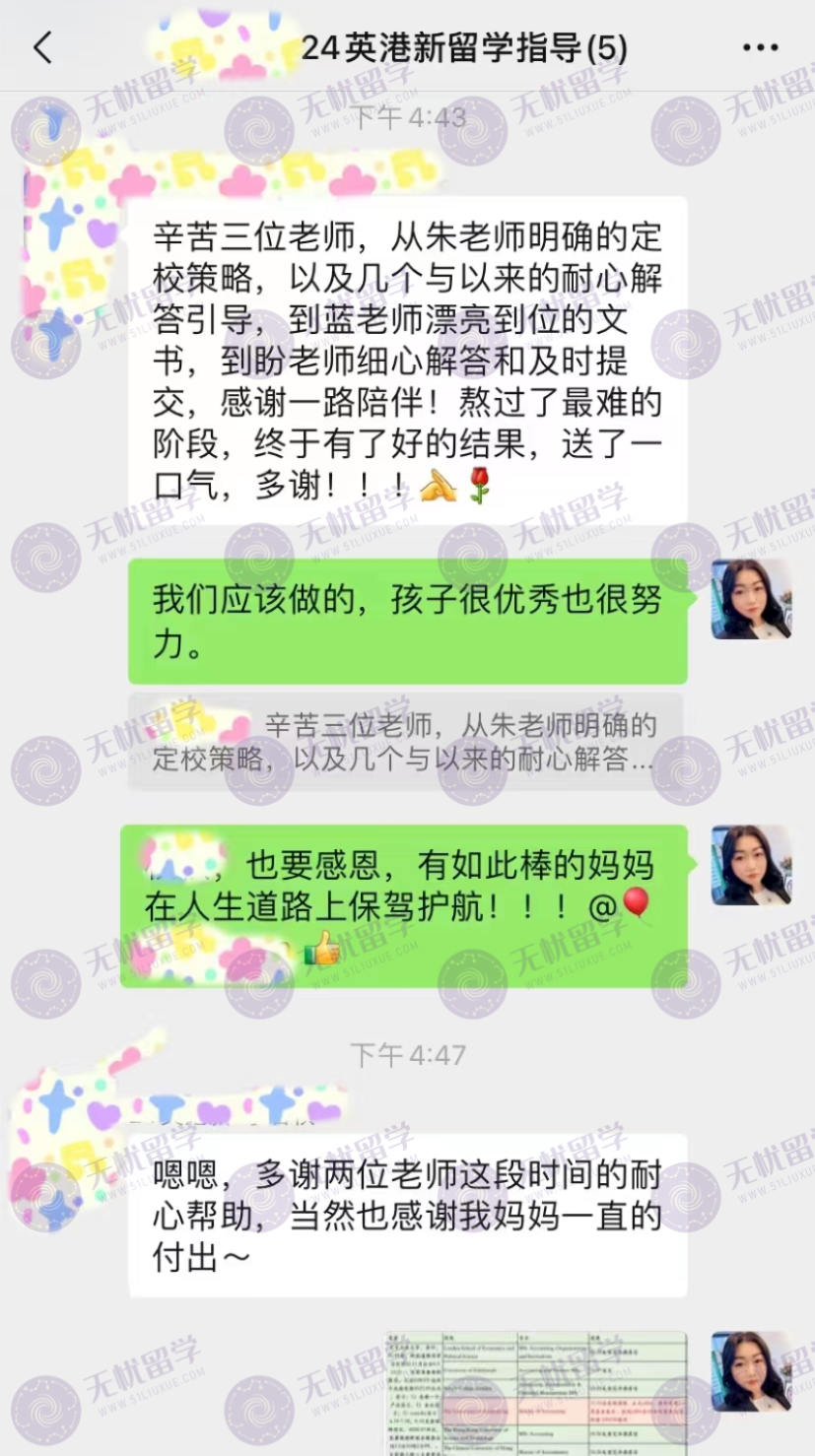Tap the avatar beside the 也要感恩 message
This screenshot has height=1456, width=815.
751,865
